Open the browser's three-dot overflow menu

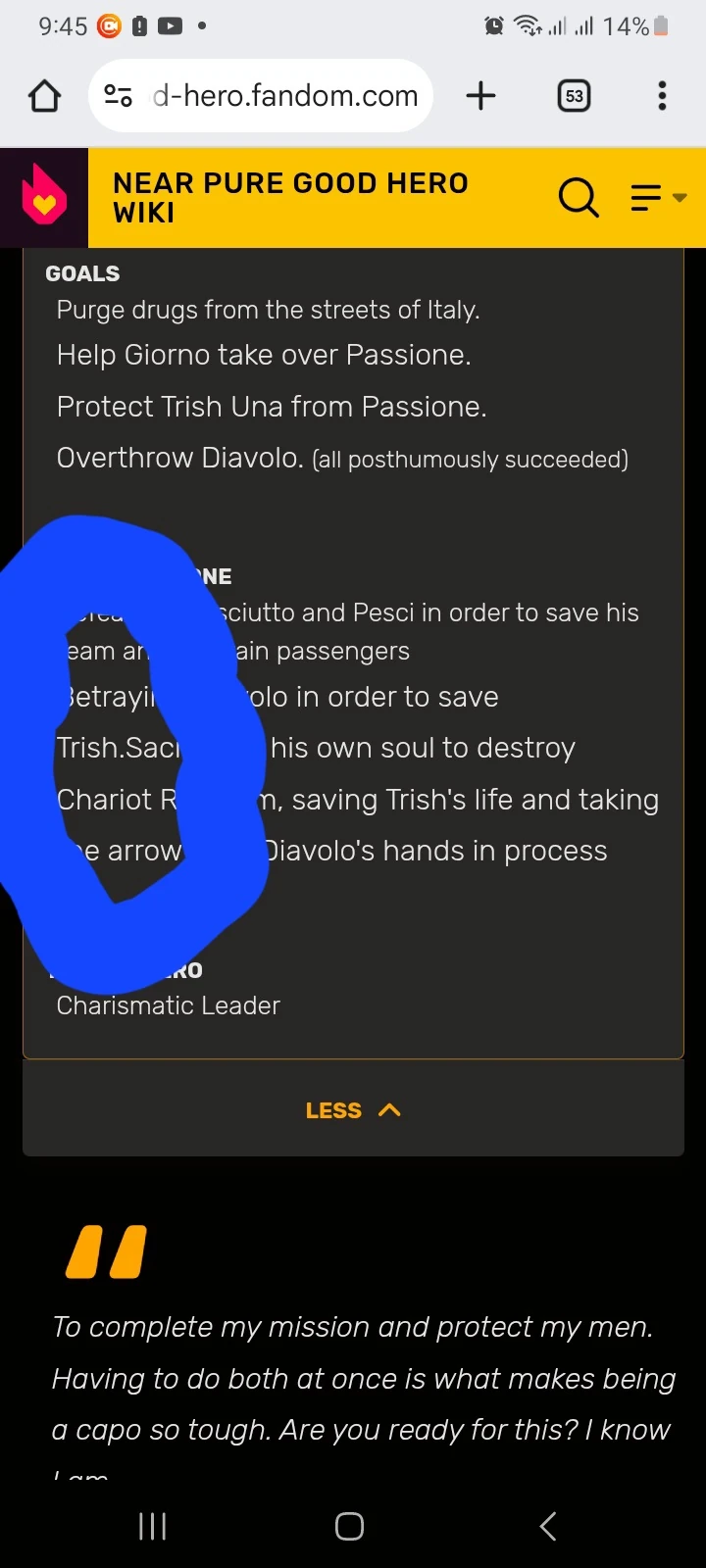click(662, 96)
